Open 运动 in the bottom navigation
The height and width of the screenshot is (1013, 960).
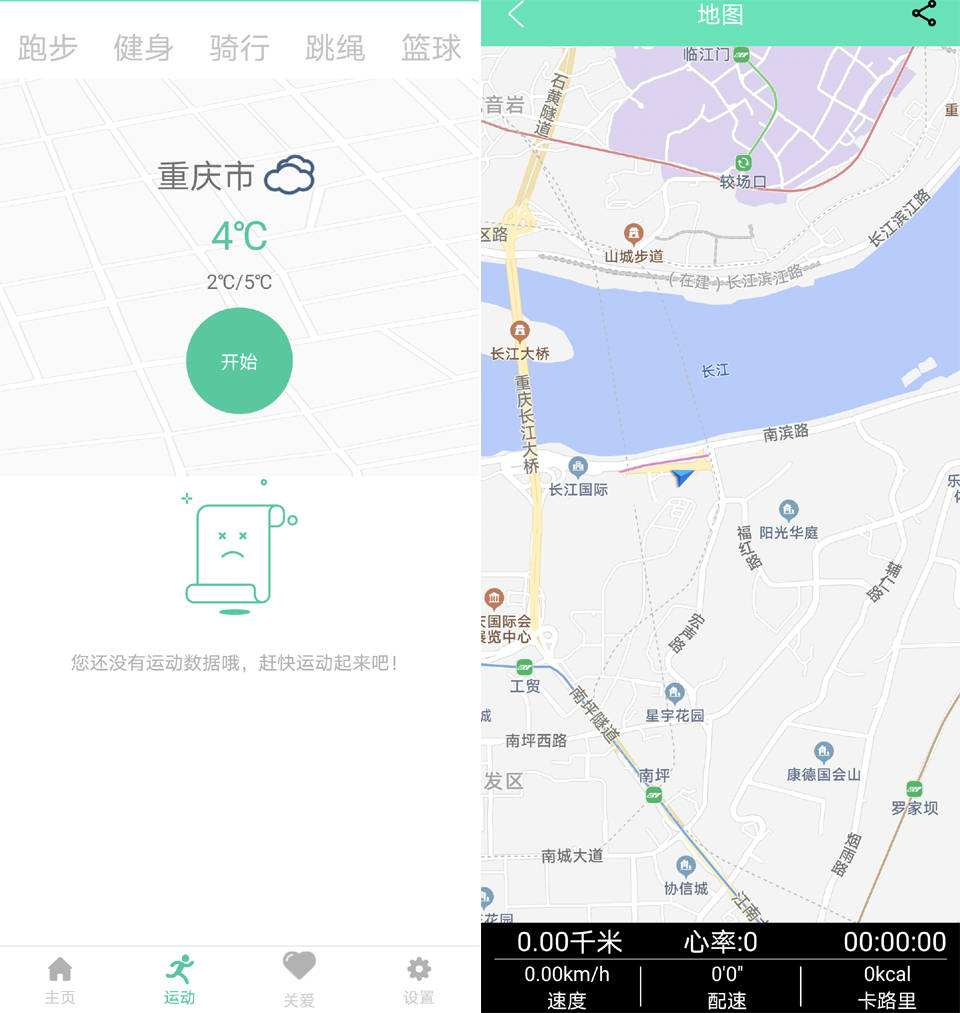pos(180,980)
